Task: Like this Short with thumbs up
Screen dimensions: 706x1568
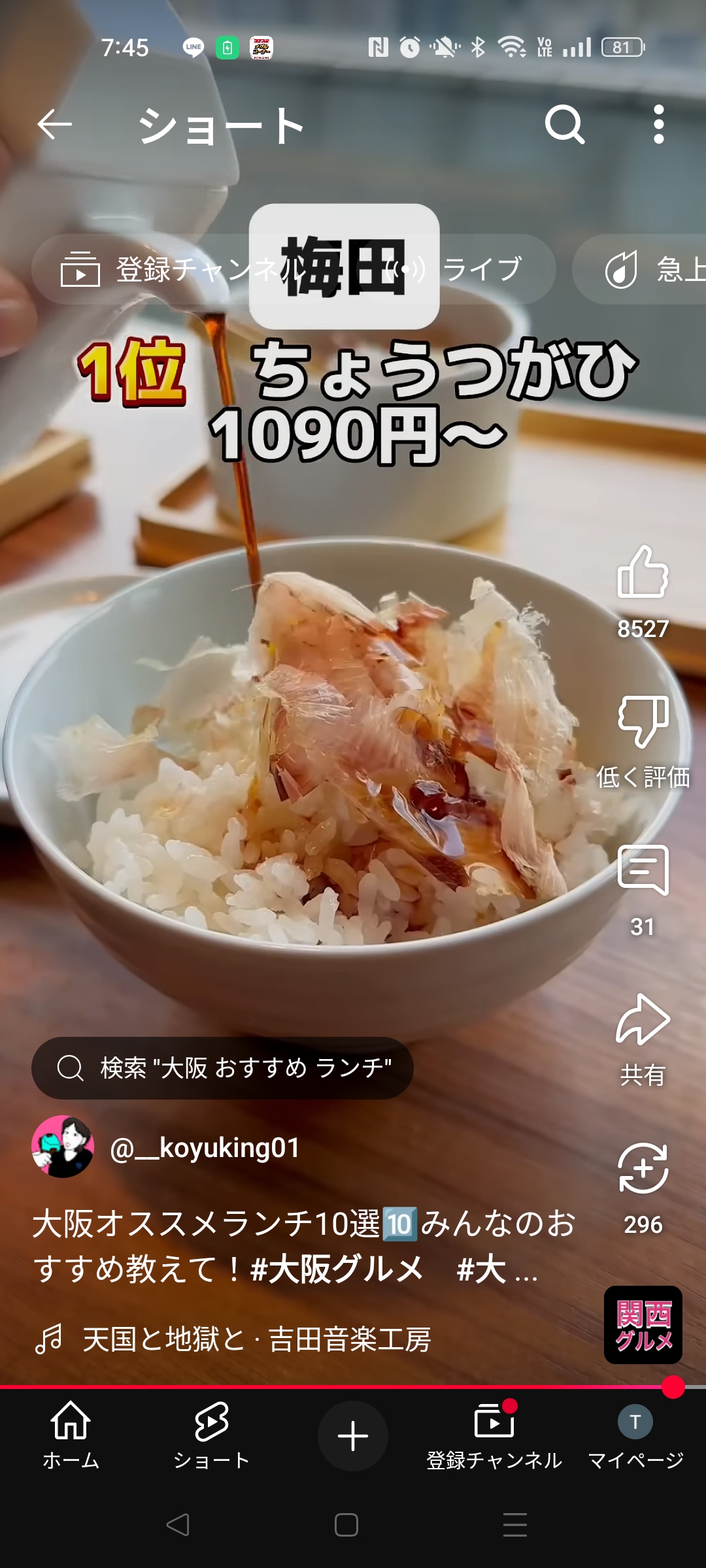Action: click(x=643, y=573)
